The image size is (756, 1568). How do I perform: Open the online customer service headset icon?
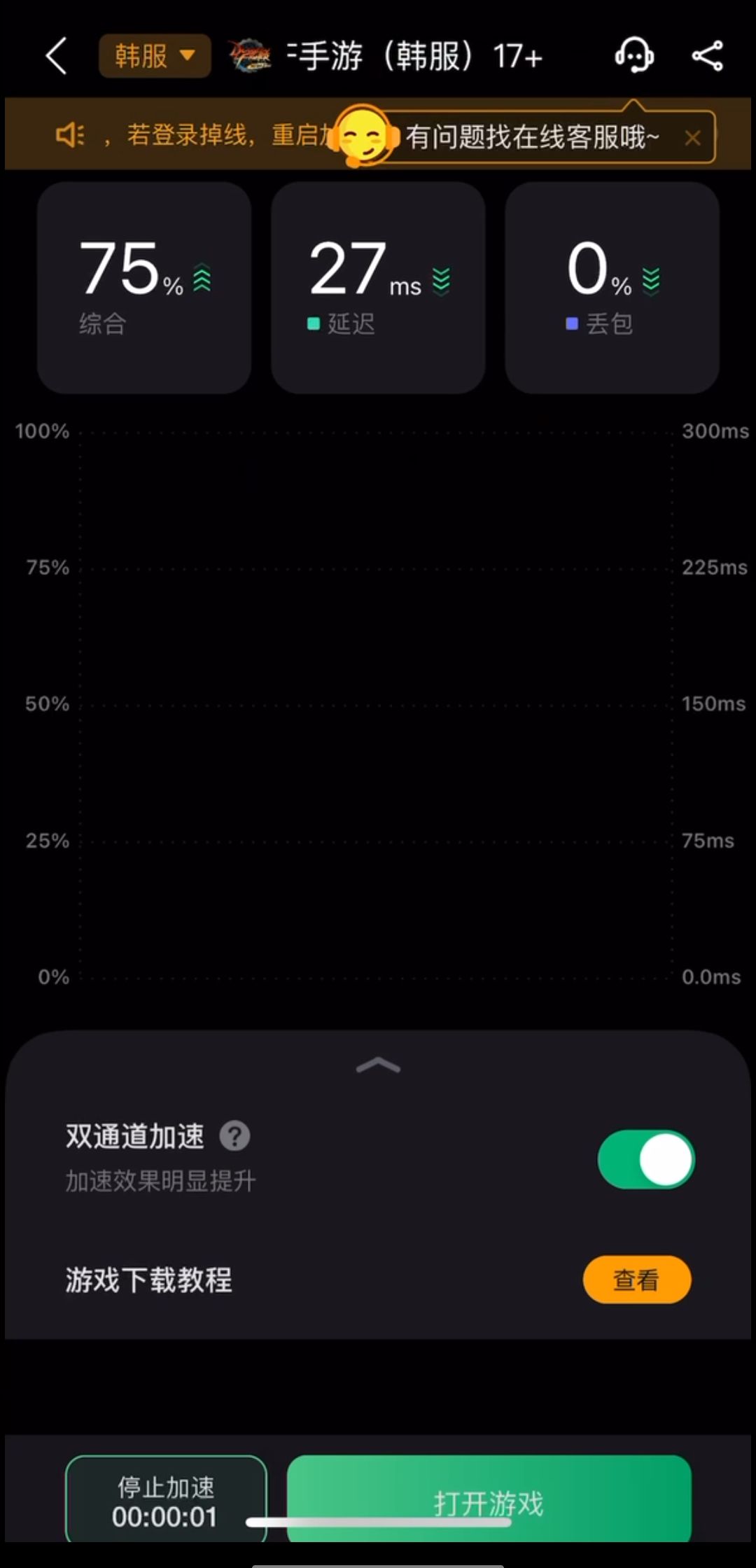[x=633, y=56]
